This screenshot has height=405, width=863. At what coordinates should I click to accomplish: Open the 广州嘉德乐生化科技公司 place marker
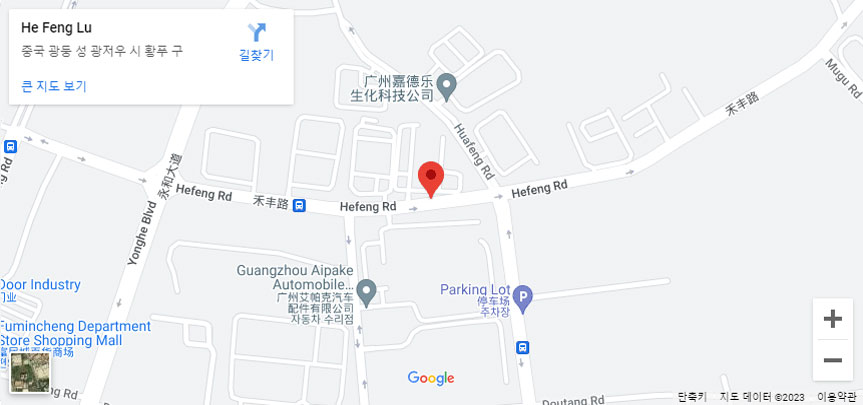[448, 85]
